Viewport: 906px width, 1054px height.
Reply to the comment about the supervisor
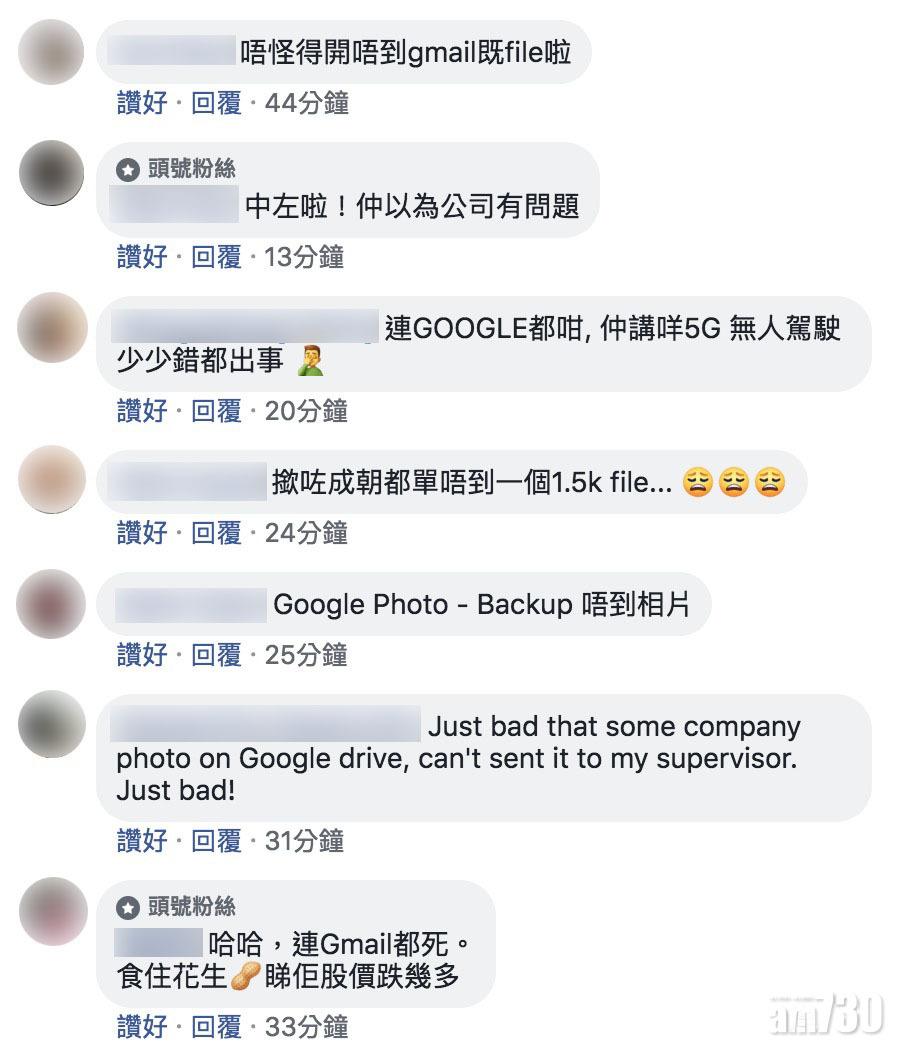(216, 841)
